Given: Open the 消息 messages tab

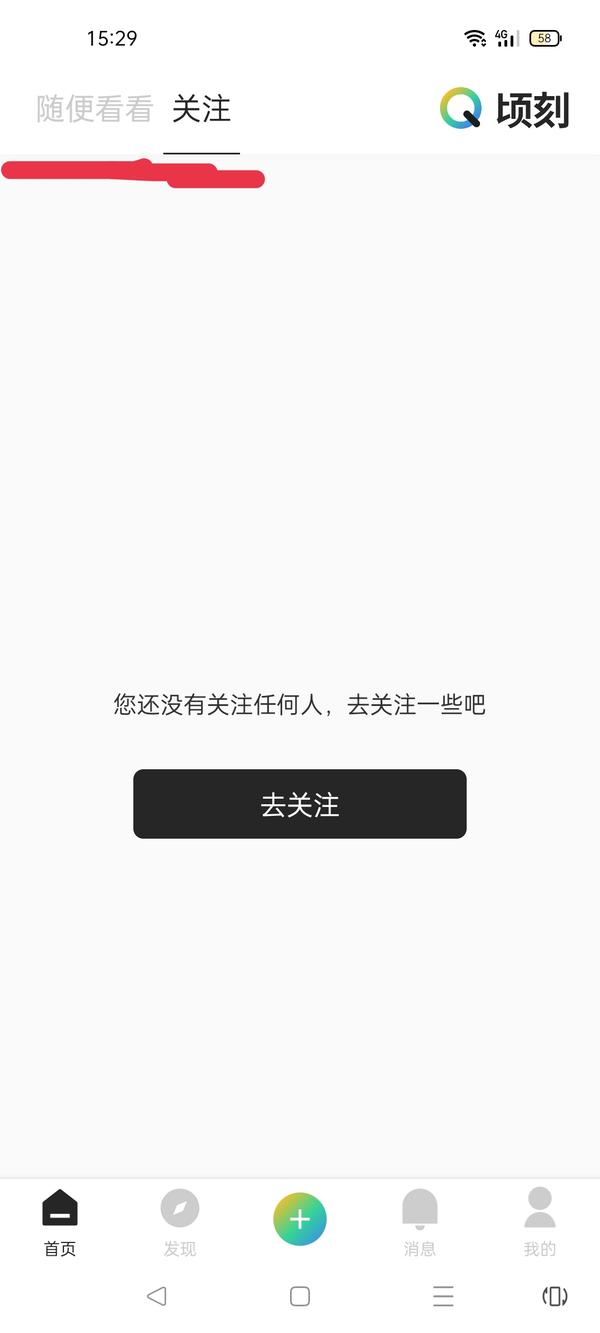Looking at the screenshot, I should [x=420, y=1221].
